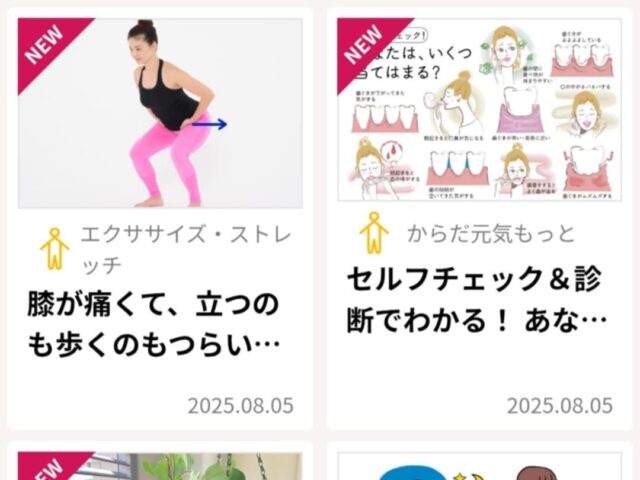Open the knee pain exercise article
The height and width of the screenshot is (480, 640).
pos(160,322)
